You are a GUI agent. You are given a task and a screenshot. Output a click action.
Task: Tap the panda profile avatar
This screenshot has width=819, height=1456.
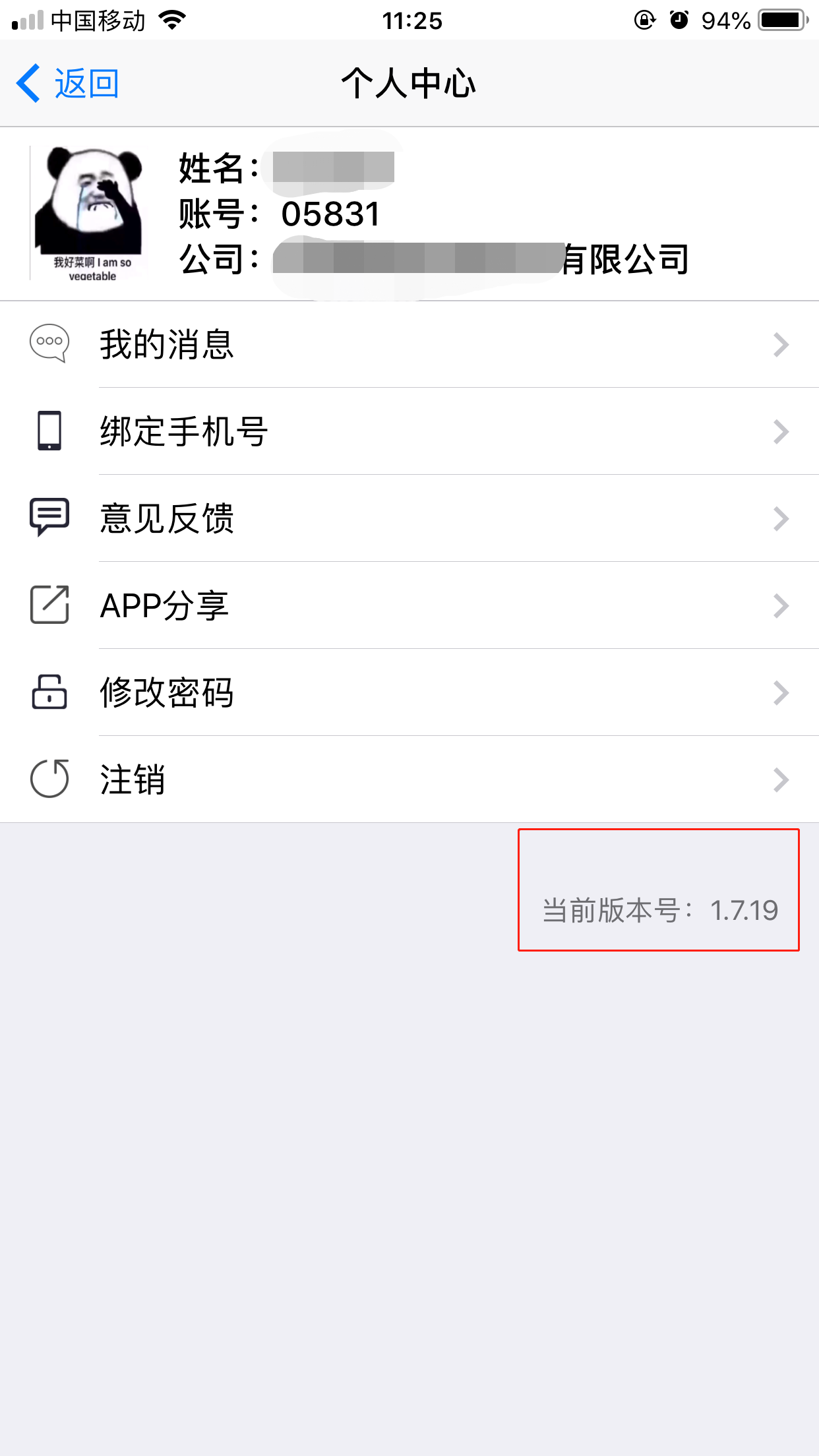[x=89, y=213]
